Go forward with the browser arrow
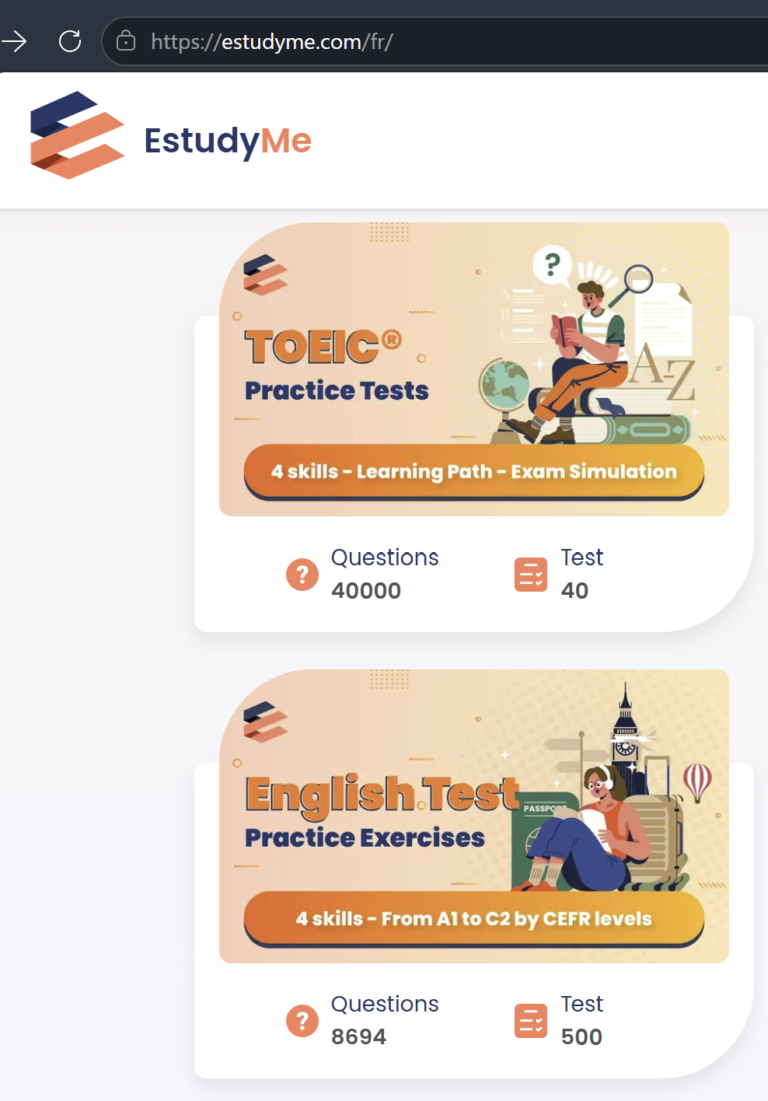The height and width of the screenshot is (1101, 768). click(15, 41)
